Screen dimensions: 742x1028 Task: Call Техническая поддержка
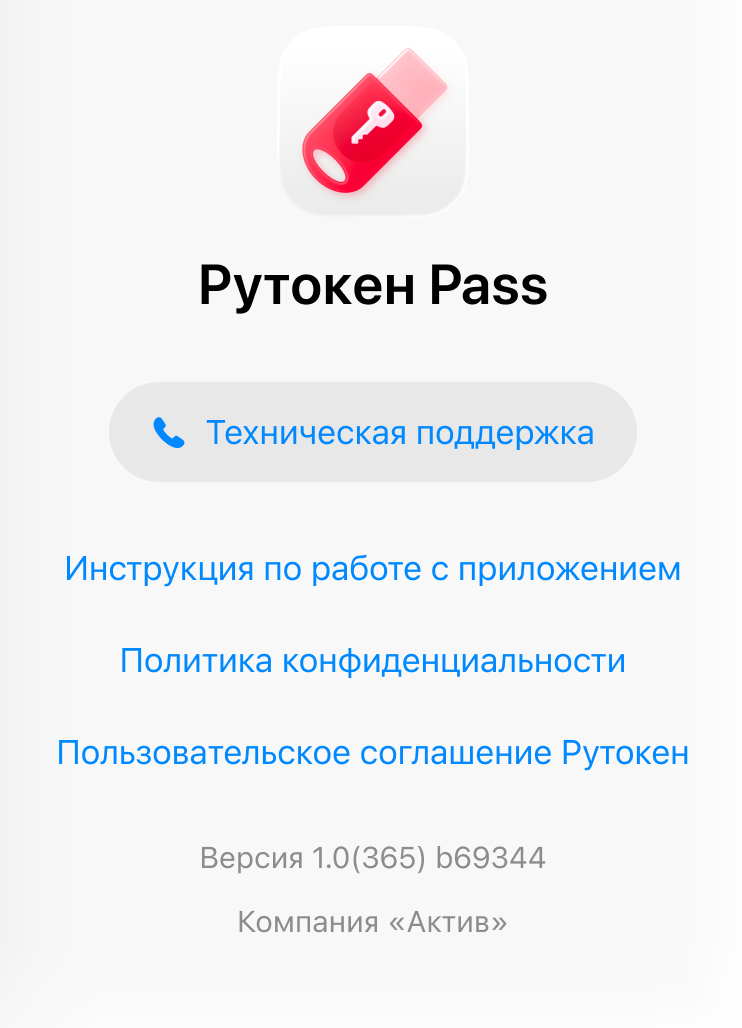tap(372, 433)
